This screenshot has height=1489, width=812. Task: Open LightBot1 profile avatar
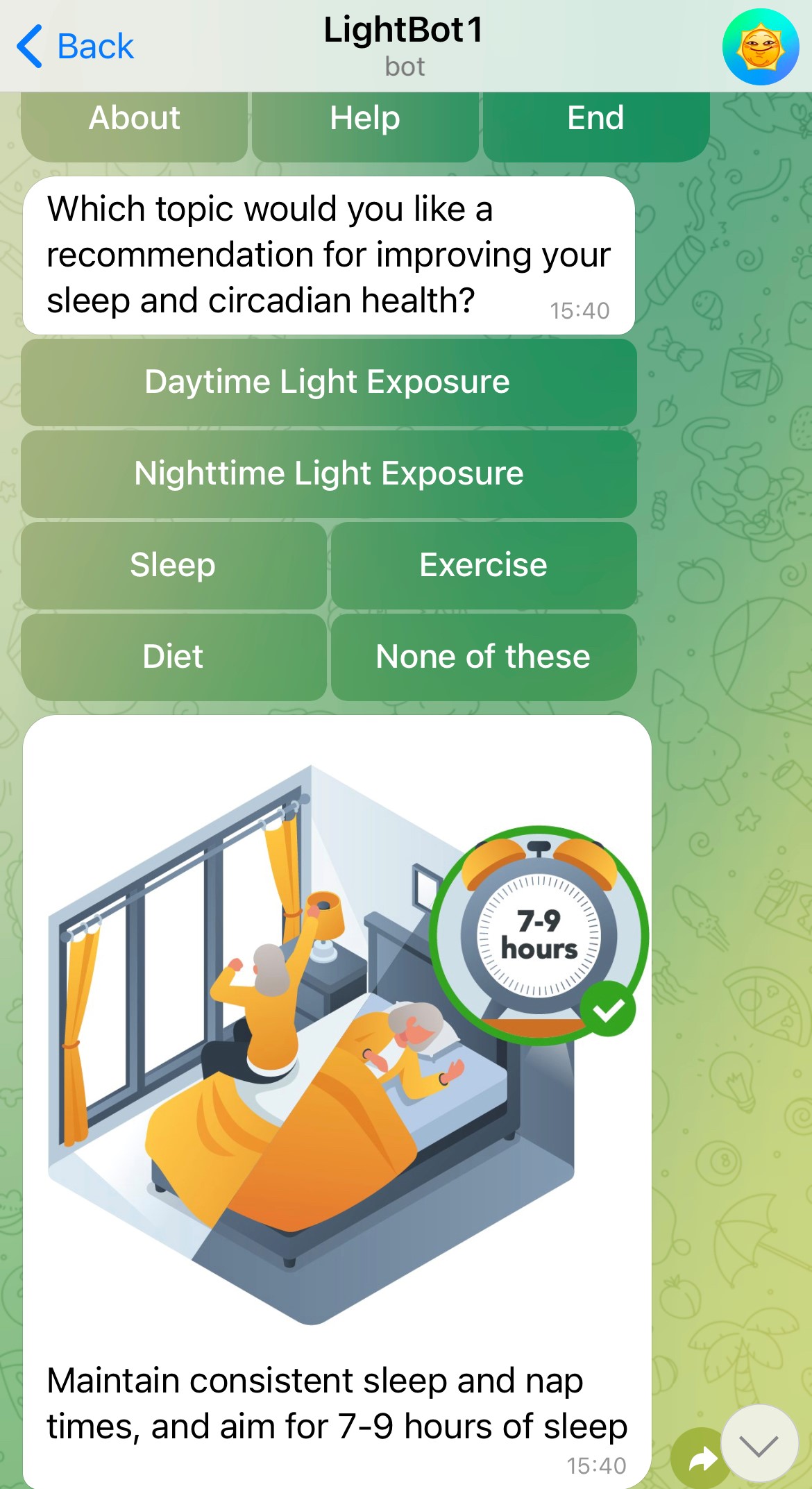pyautogui.click(x=761, y=47)
